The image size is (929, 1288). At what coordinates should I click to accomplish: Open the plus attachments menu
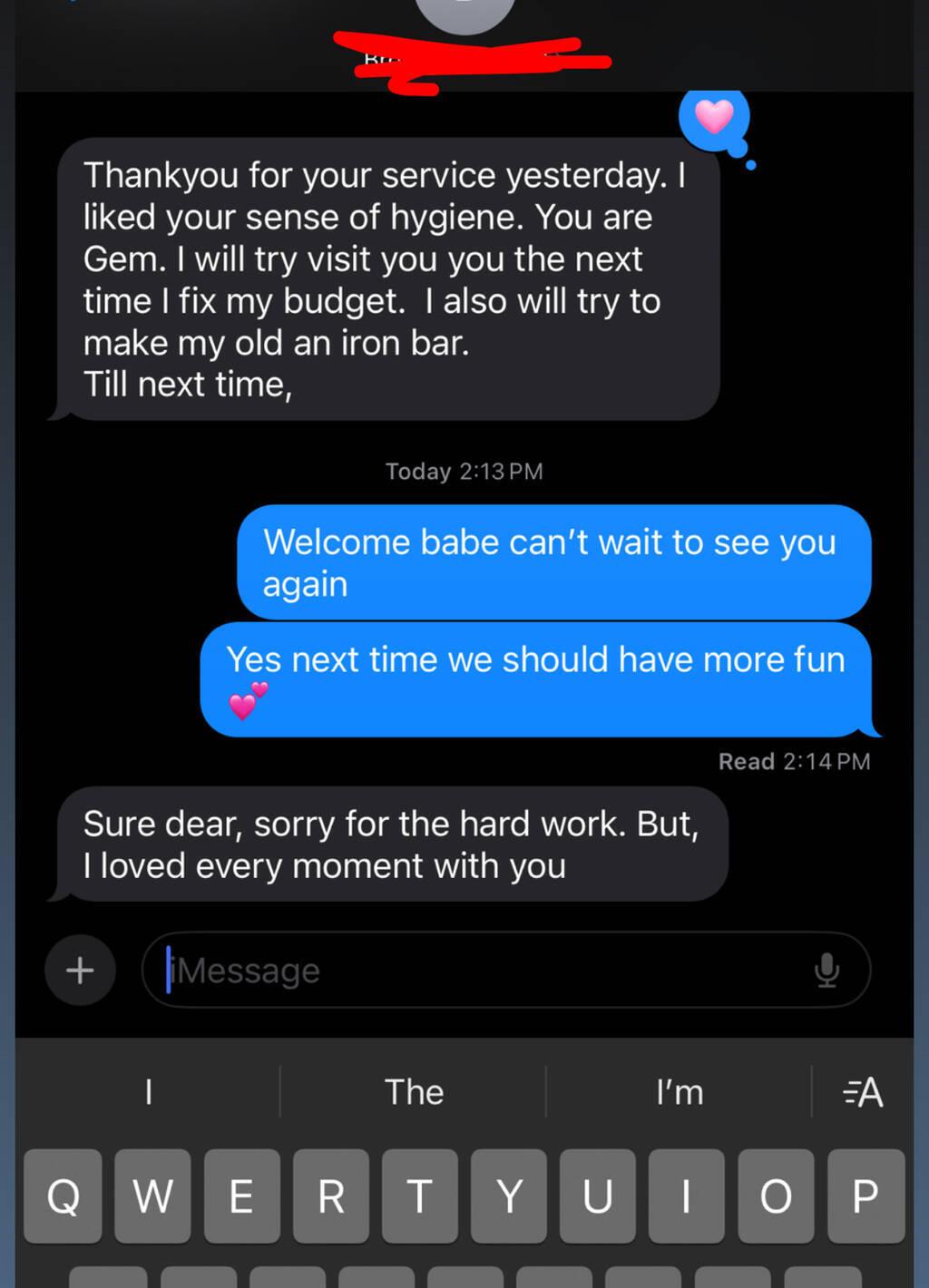pyautogui.click(x=80, y=970)
